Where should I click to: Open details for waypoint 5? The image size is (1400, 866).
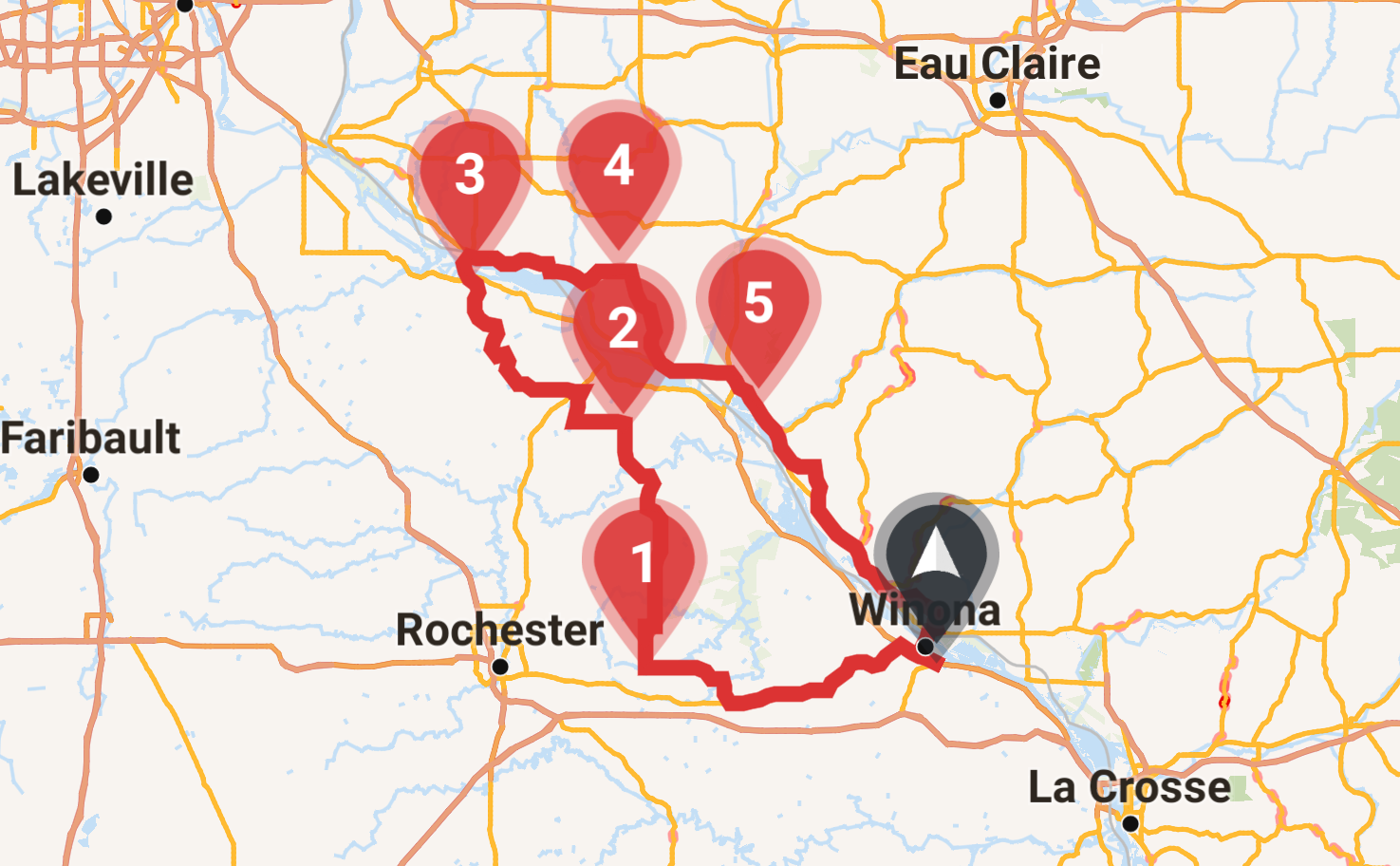pyautogui.click(x=757, y=303)
